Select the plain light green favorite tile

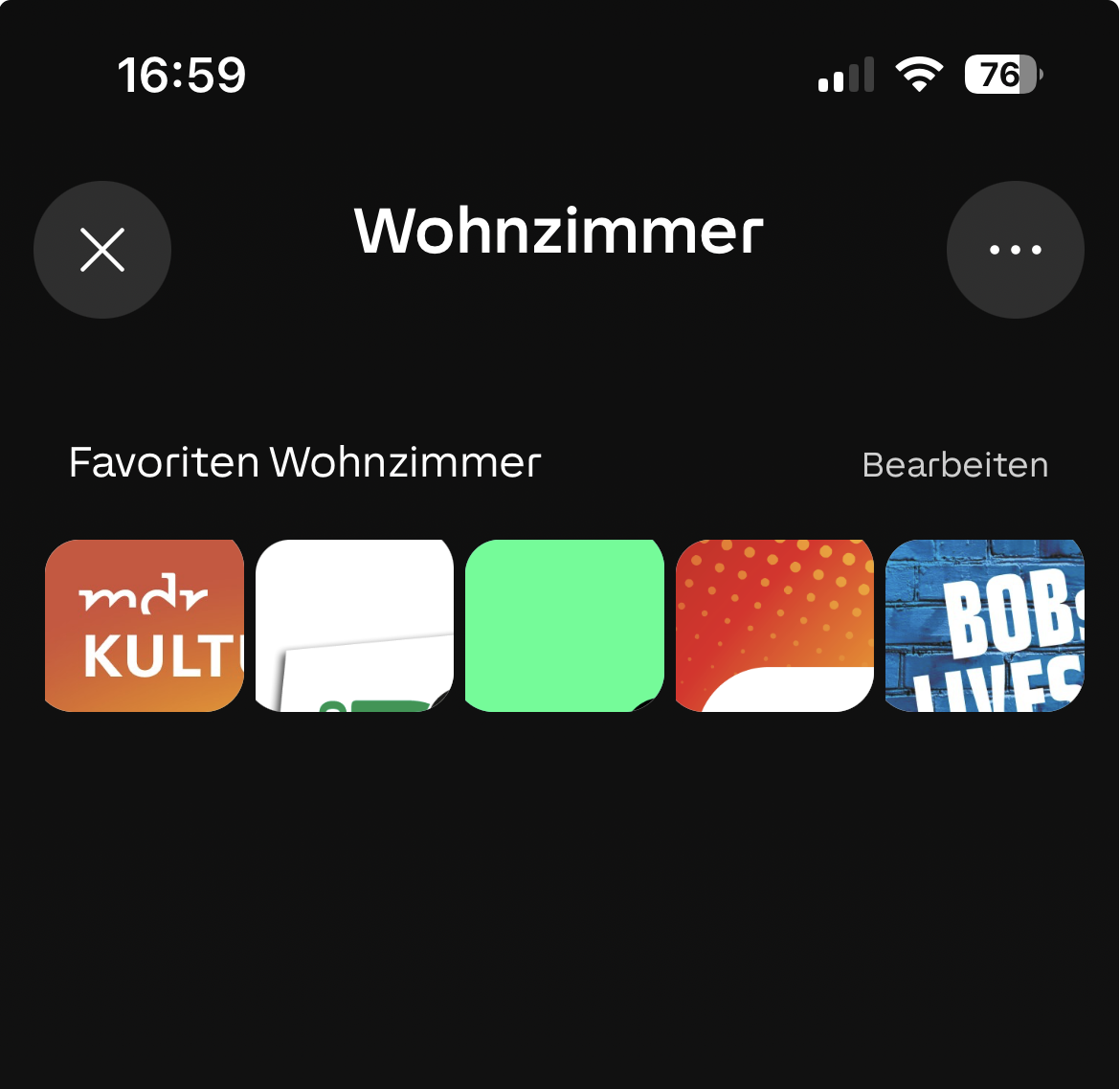click(x=564, y=626)
